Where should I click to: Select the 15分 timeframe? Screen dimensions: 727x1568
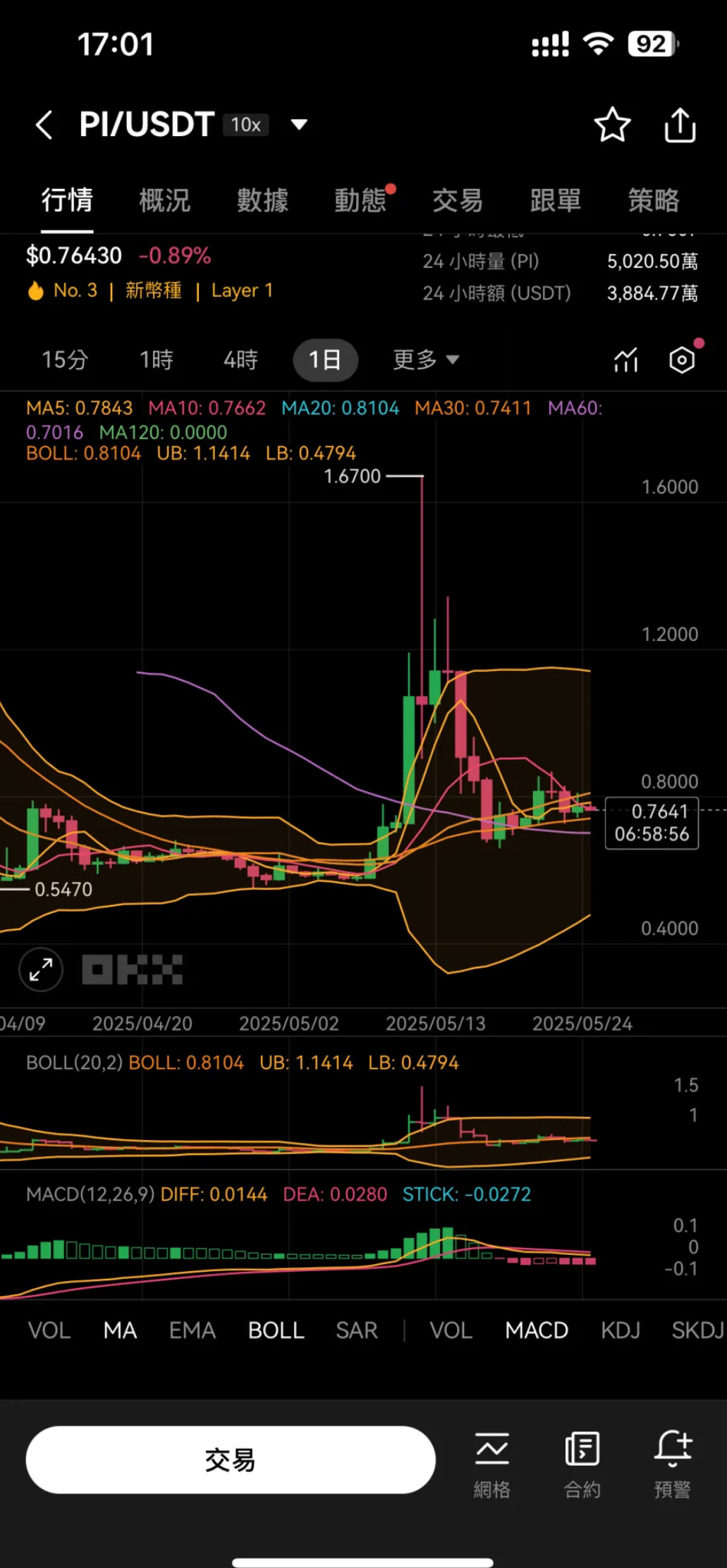[64, 360]
